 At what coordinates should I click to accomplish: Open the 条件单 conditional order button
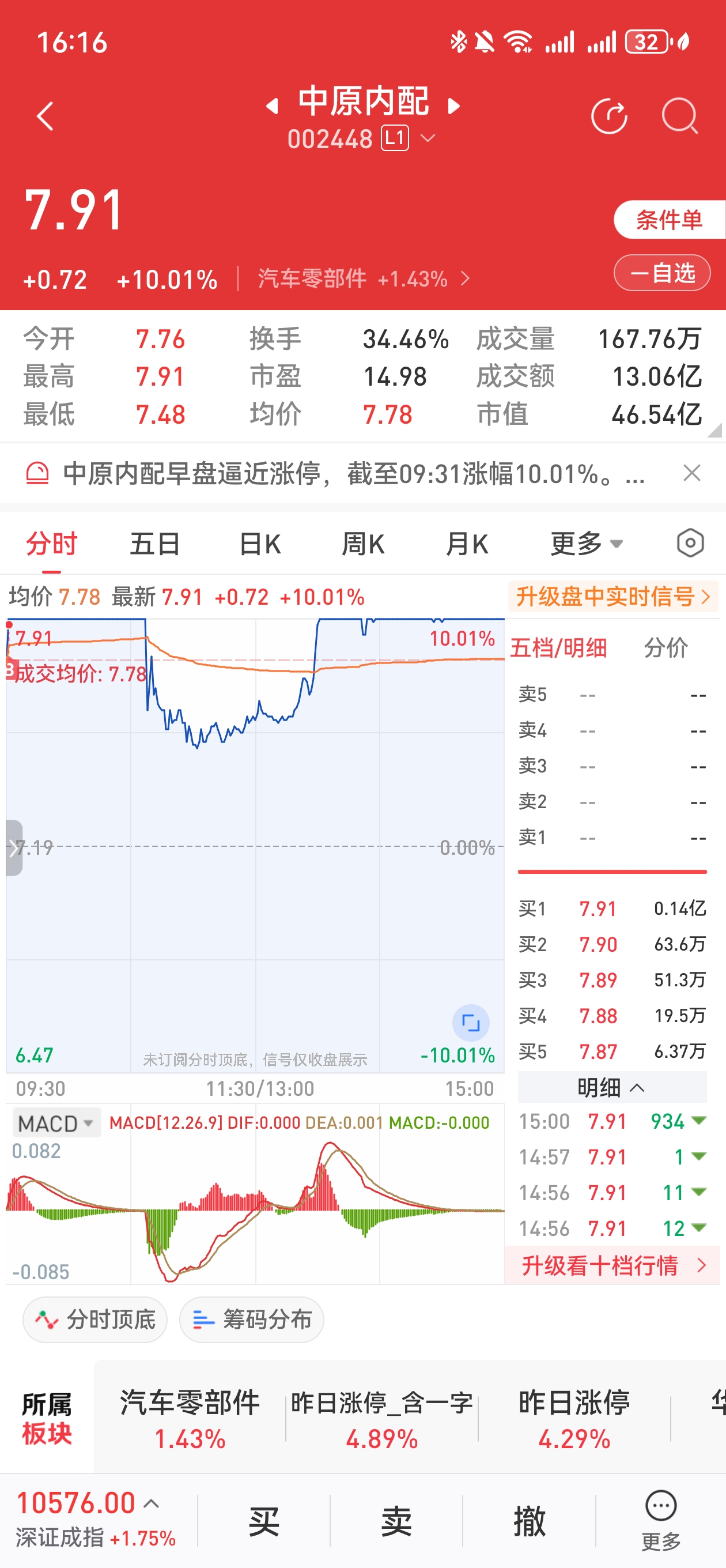point(670,220)
